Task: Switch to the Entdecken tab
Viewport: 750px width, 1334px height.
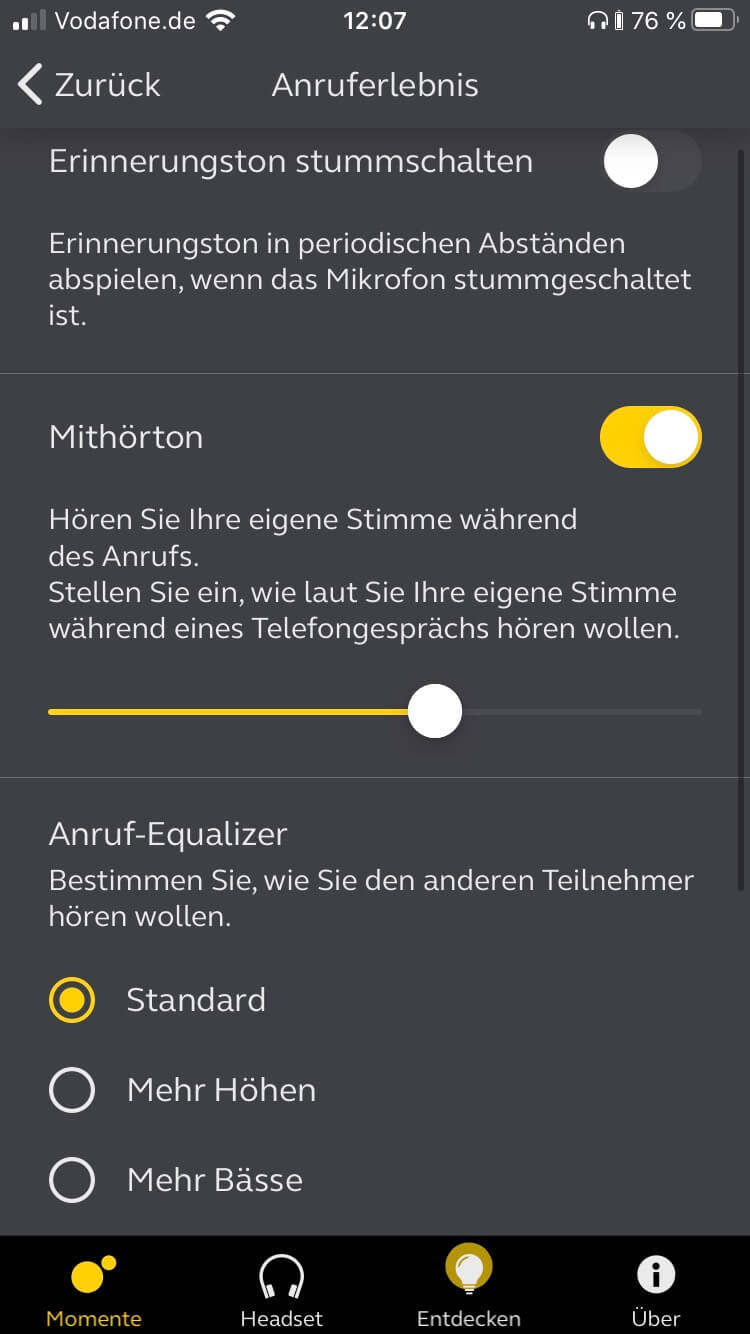Action: pos(469,1290)
